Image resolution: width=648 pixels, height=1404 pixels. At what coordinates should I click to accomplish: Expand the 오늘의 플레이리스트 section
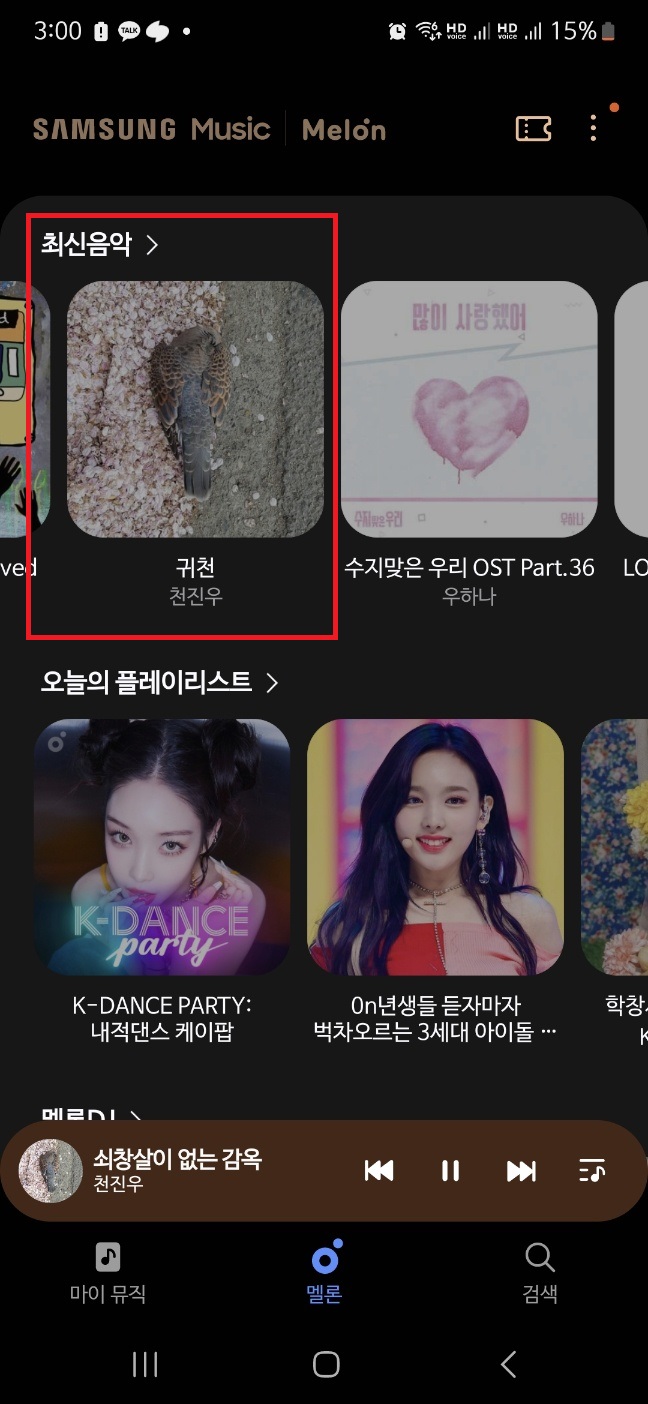click(x=160, y=682)
